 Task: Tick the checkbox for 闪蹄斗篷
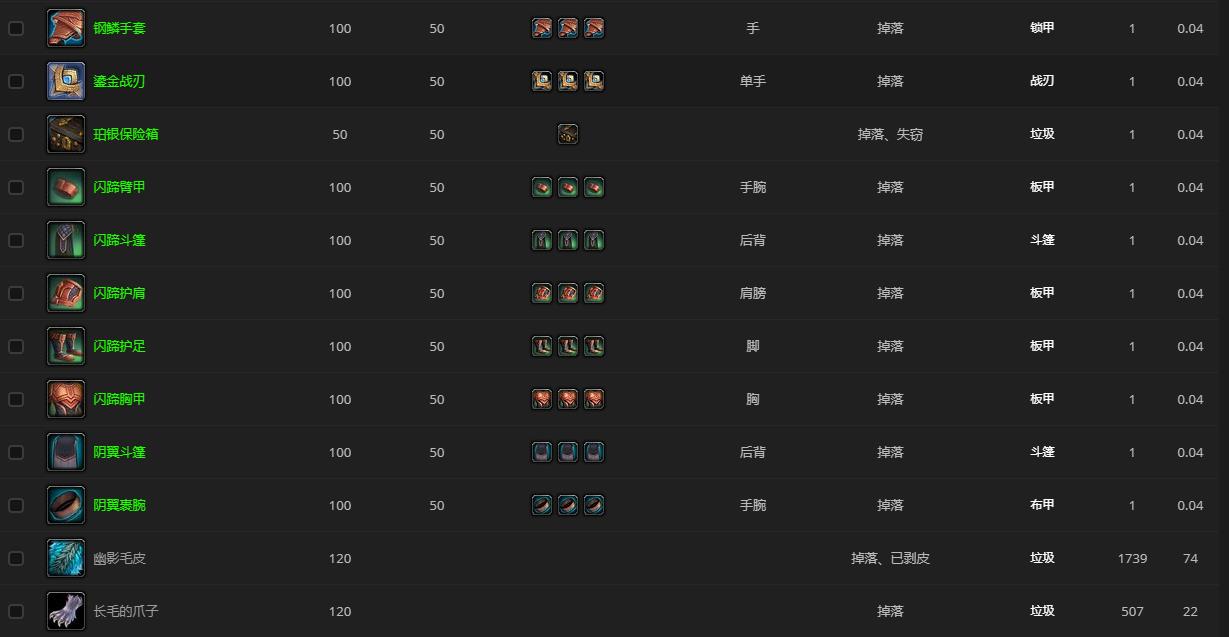[x=16, y=240]
